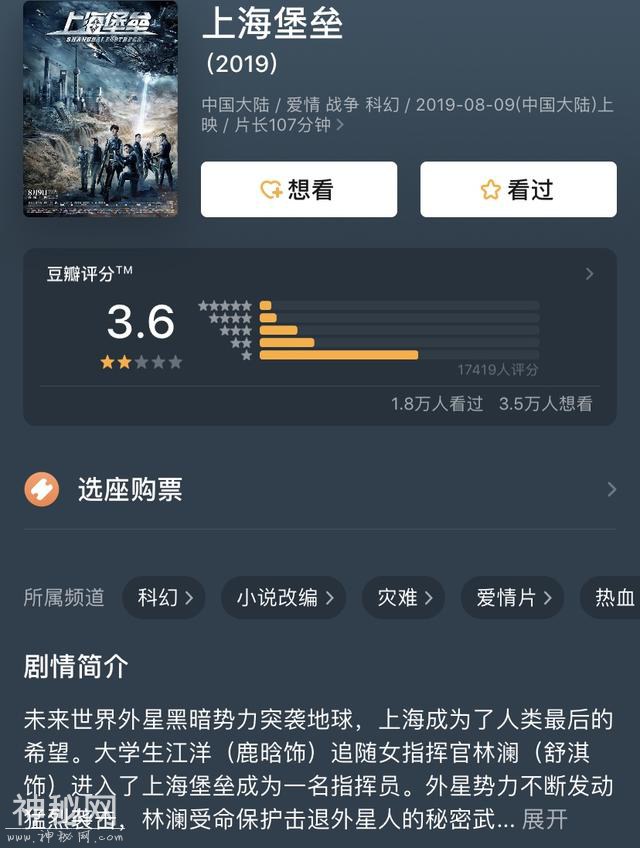Mark the movie as 想看
Screen dimensions: 640x848
(298, 189)
